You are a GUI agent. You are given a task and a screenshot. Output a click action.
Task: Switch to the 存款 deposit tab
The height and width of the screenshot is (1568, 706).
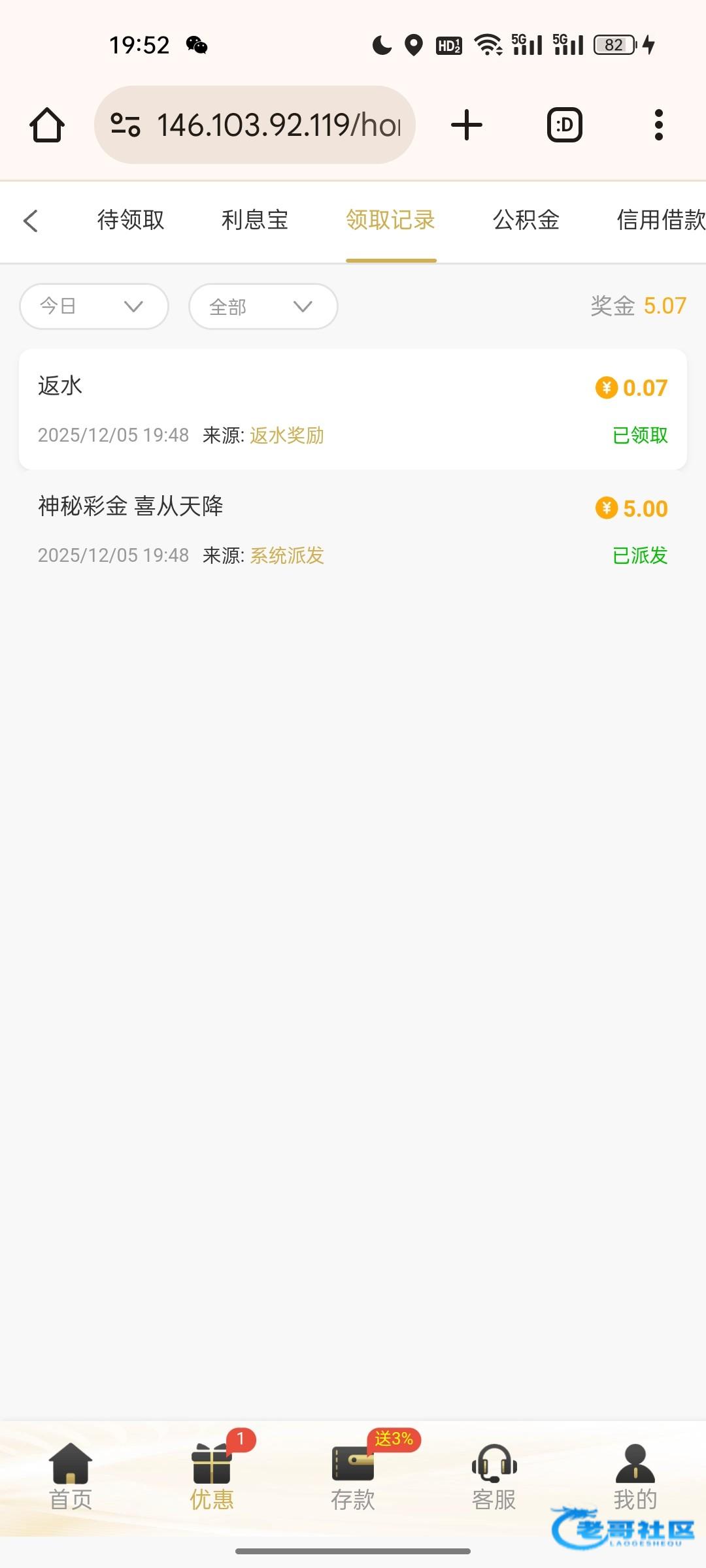click(x=353, y=1477)
